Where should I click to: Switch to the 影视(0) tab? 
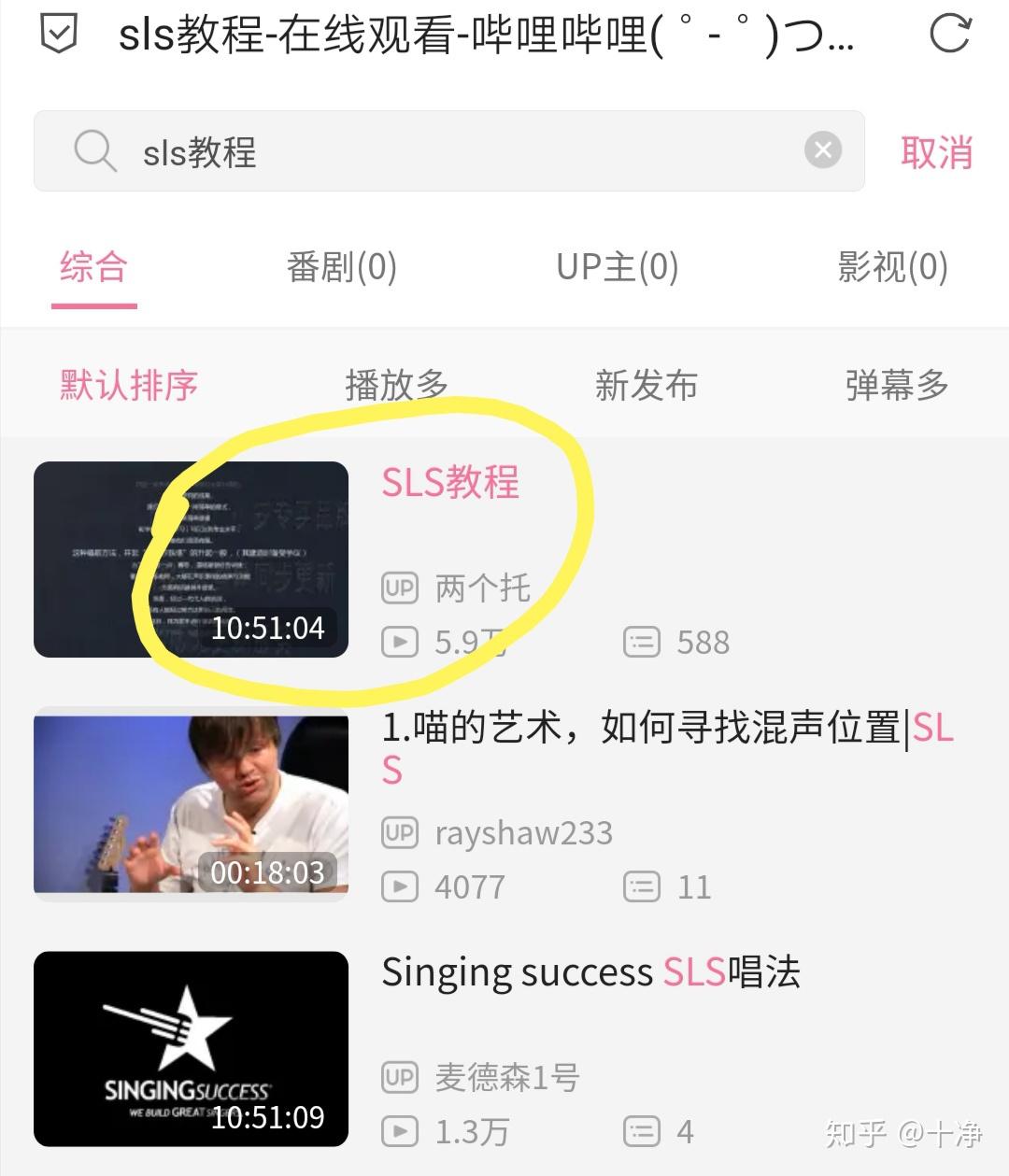892,268
